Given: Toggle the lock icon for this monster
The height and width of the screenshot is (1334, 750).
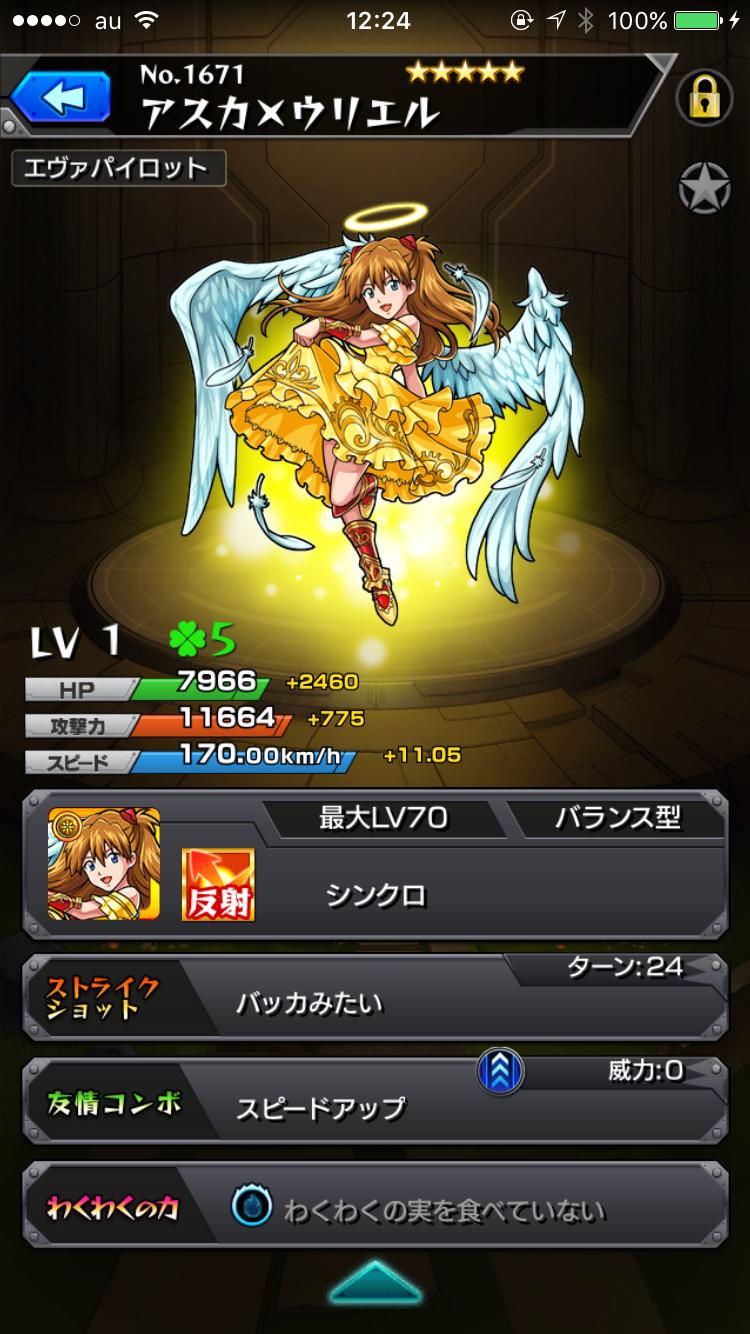Looking at the screenshot, I should [705, 97].
